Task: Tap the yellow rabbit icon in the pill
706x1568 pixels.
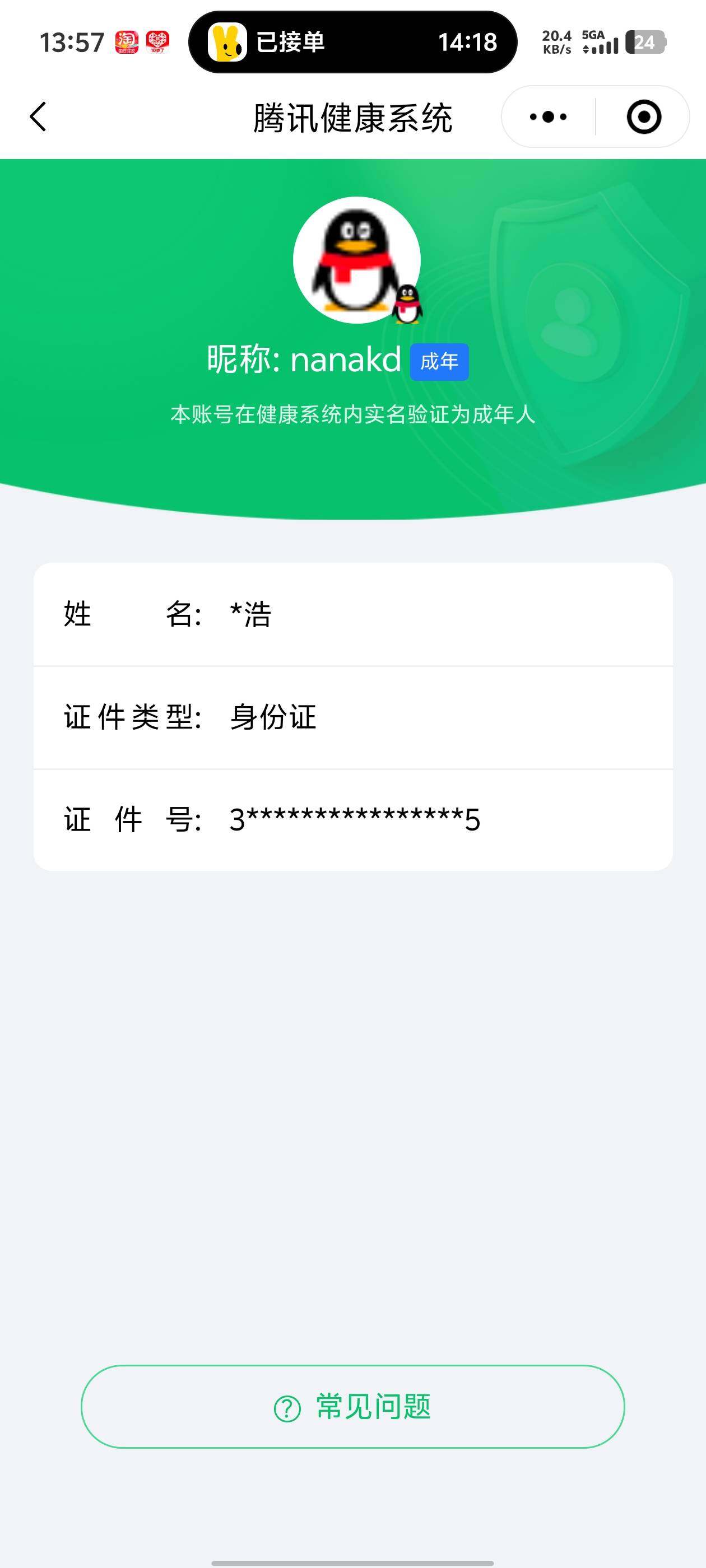Action: click(x=228, y=43)
